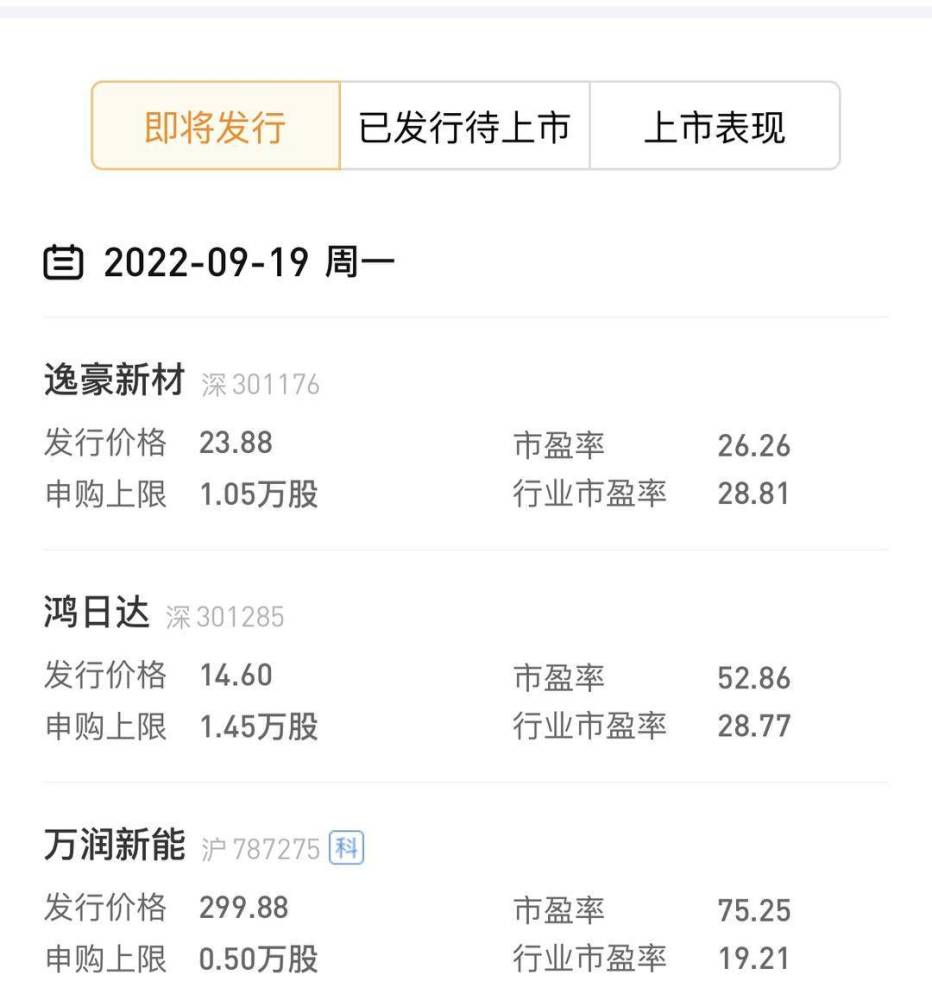Open the 鸿日达 stock entry
932x1000 pixels.
pos(97,615)
